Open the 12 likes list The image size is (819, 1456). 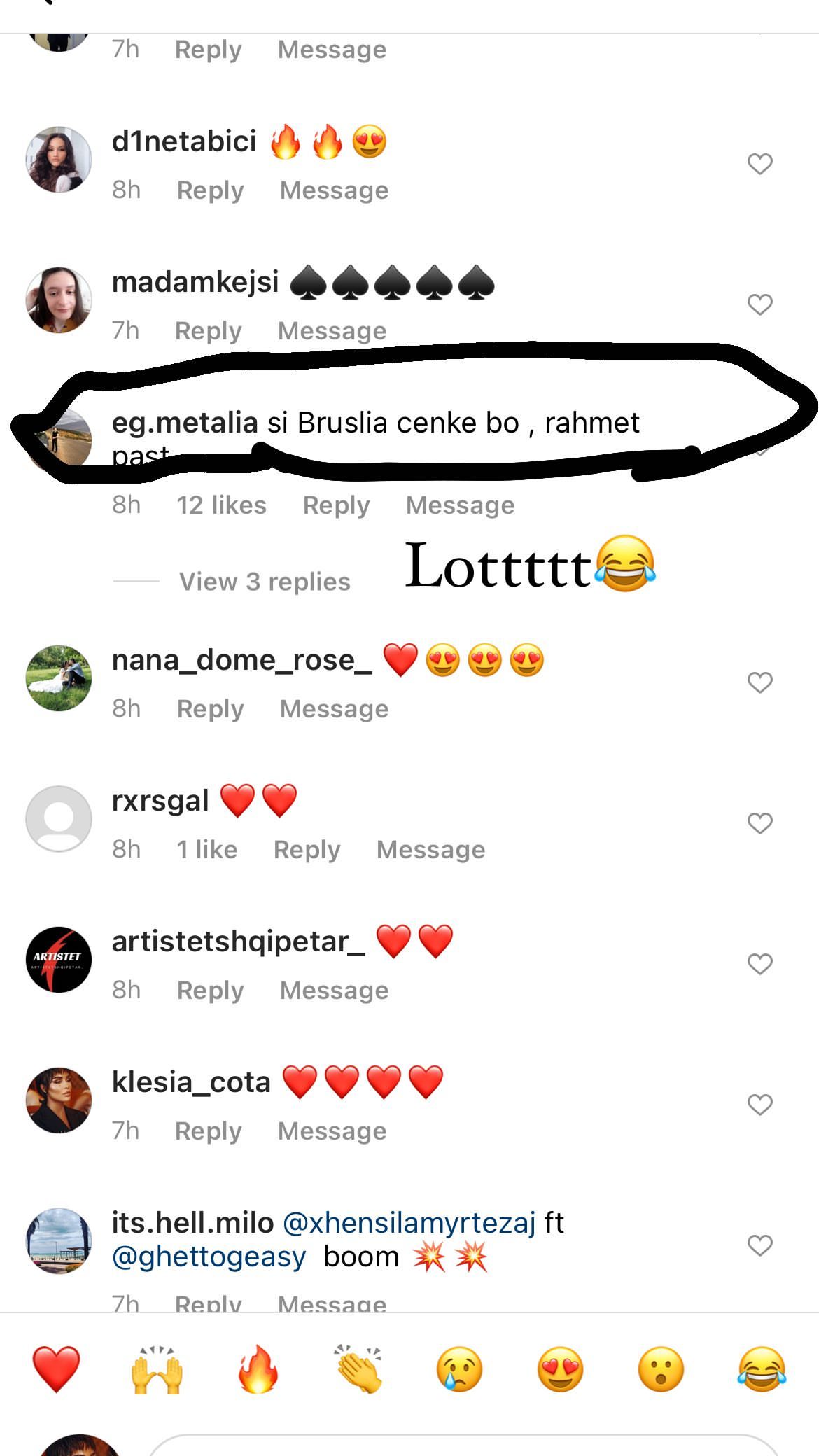click(221, 505)
